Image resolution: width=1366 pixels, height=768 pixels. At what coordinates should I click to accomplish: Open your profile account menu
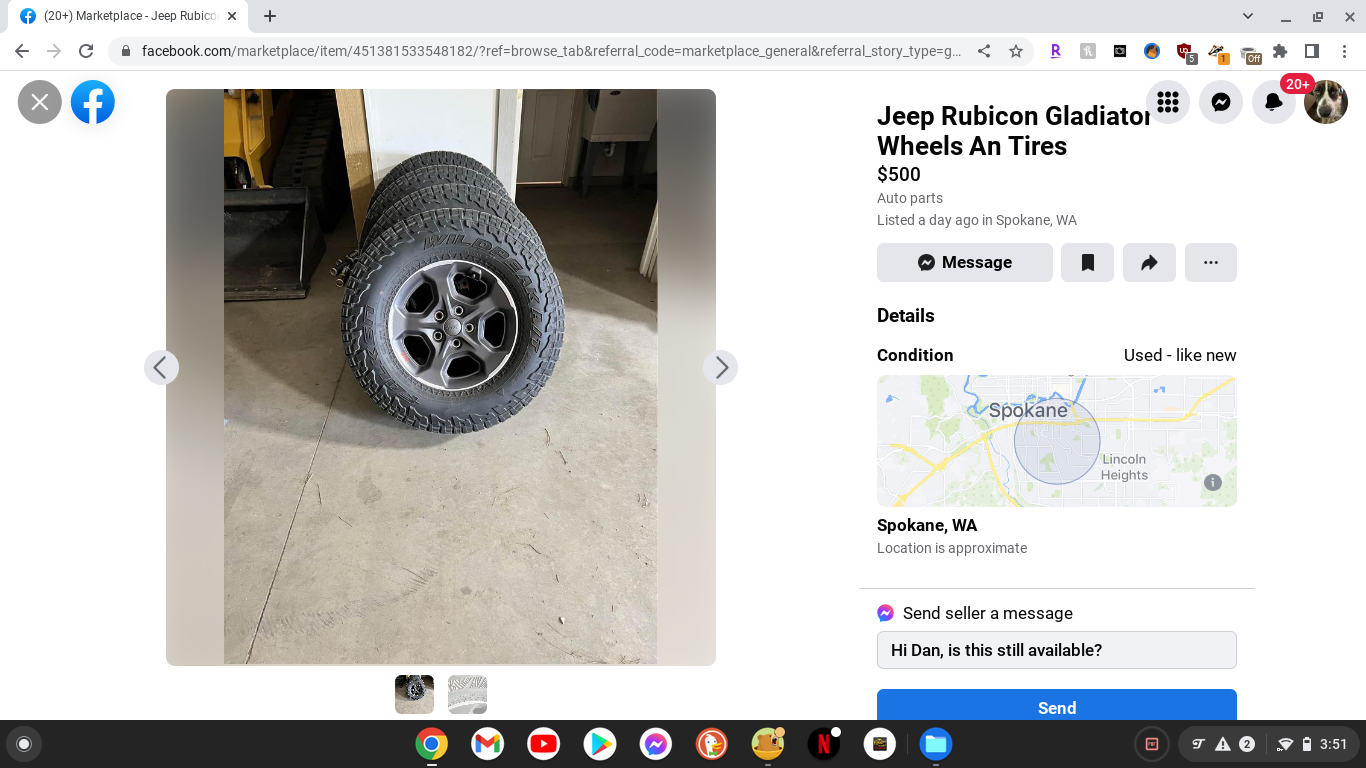pos(1326,102)
